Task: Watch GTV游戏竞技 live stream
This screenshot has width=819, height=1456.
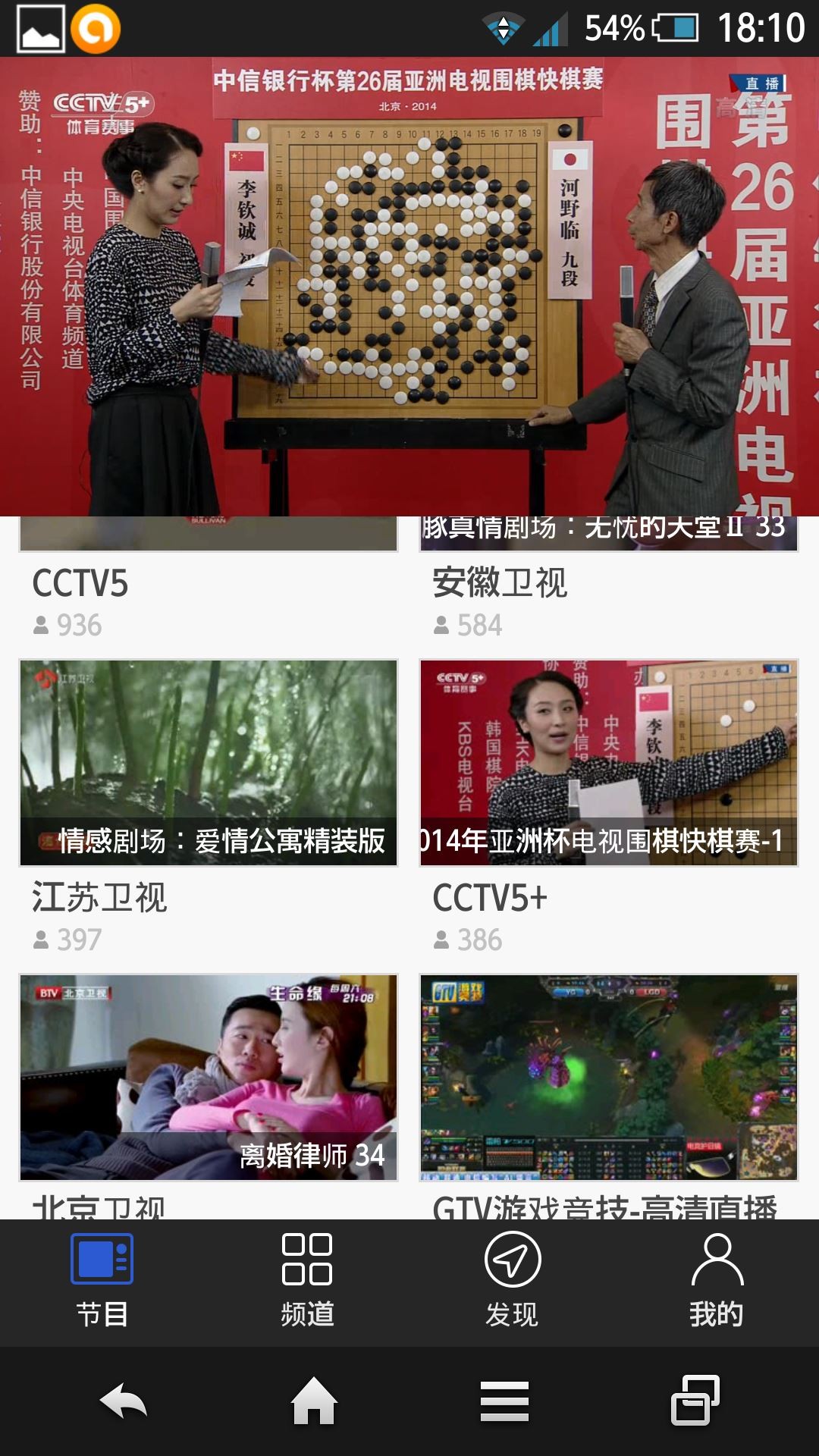Action: 608,1078
